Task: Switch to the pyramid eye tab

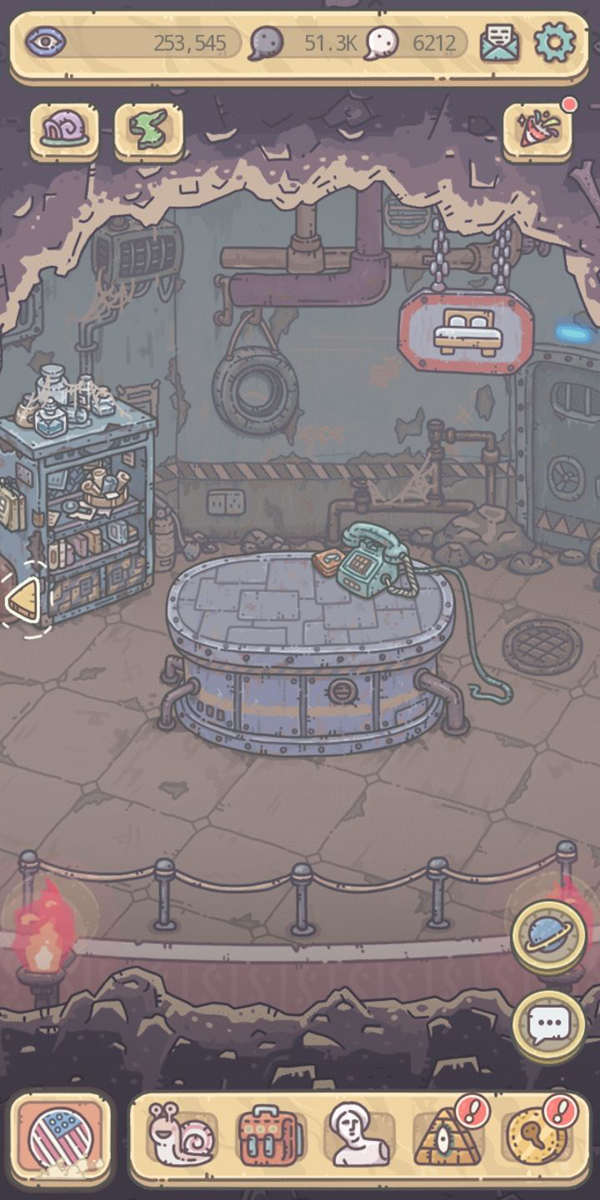Action: click(x=447, y=1137)
